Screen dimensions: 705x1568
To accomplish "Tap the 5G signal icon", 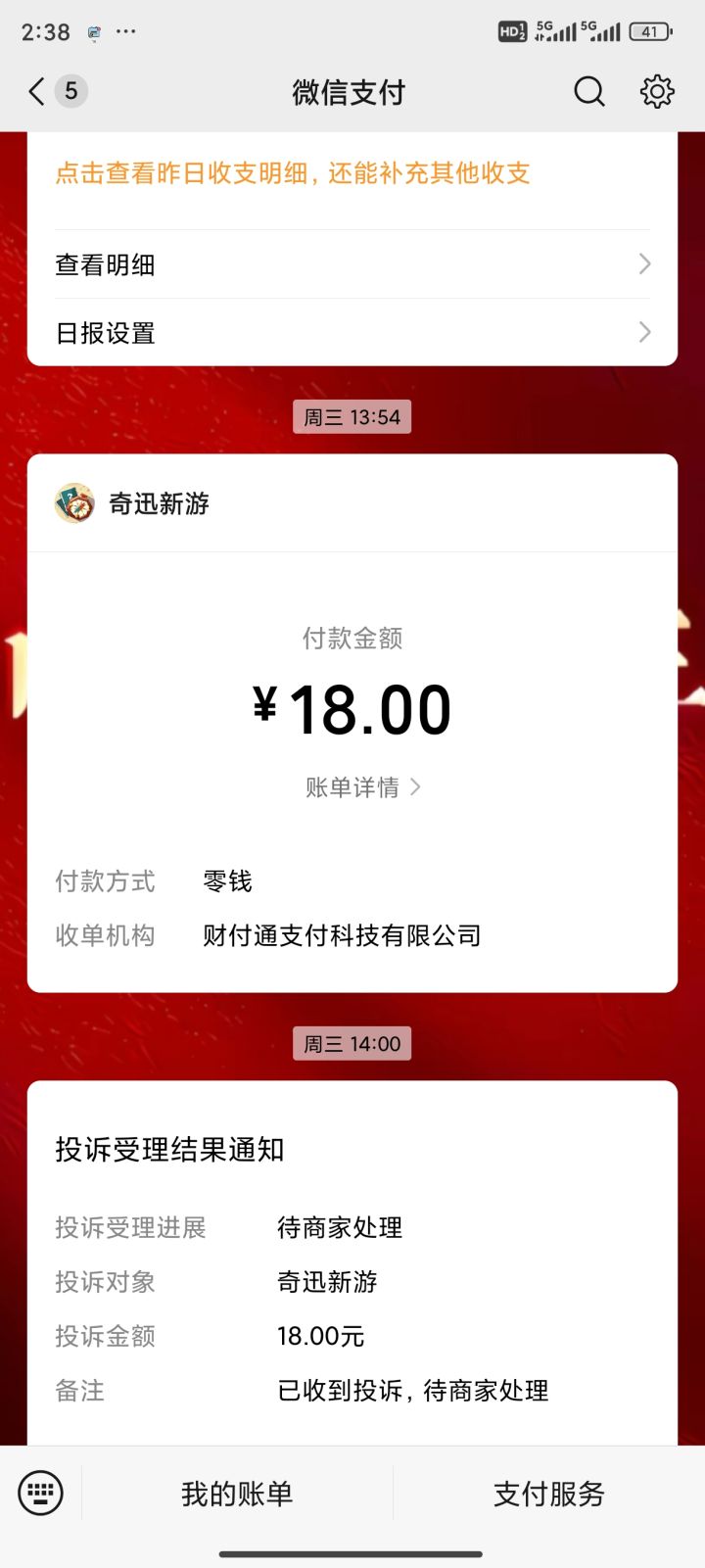I will [558, 31].
